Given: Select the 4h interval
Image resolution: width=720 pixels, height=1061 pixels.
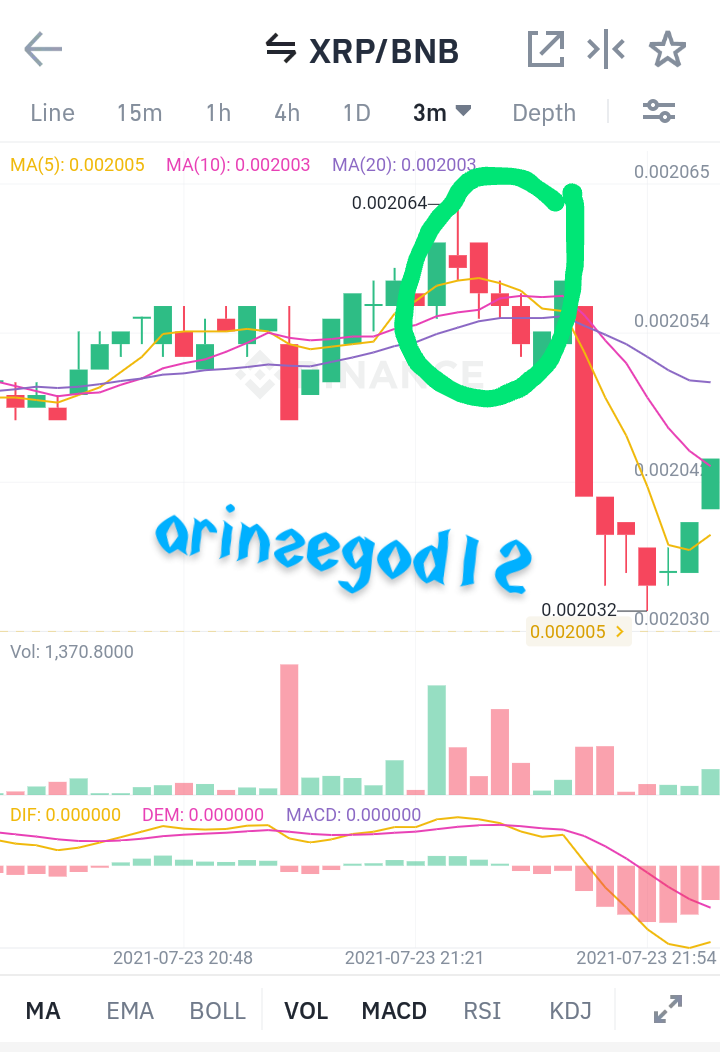Looking at the screenshot, I should coord(287,112).
